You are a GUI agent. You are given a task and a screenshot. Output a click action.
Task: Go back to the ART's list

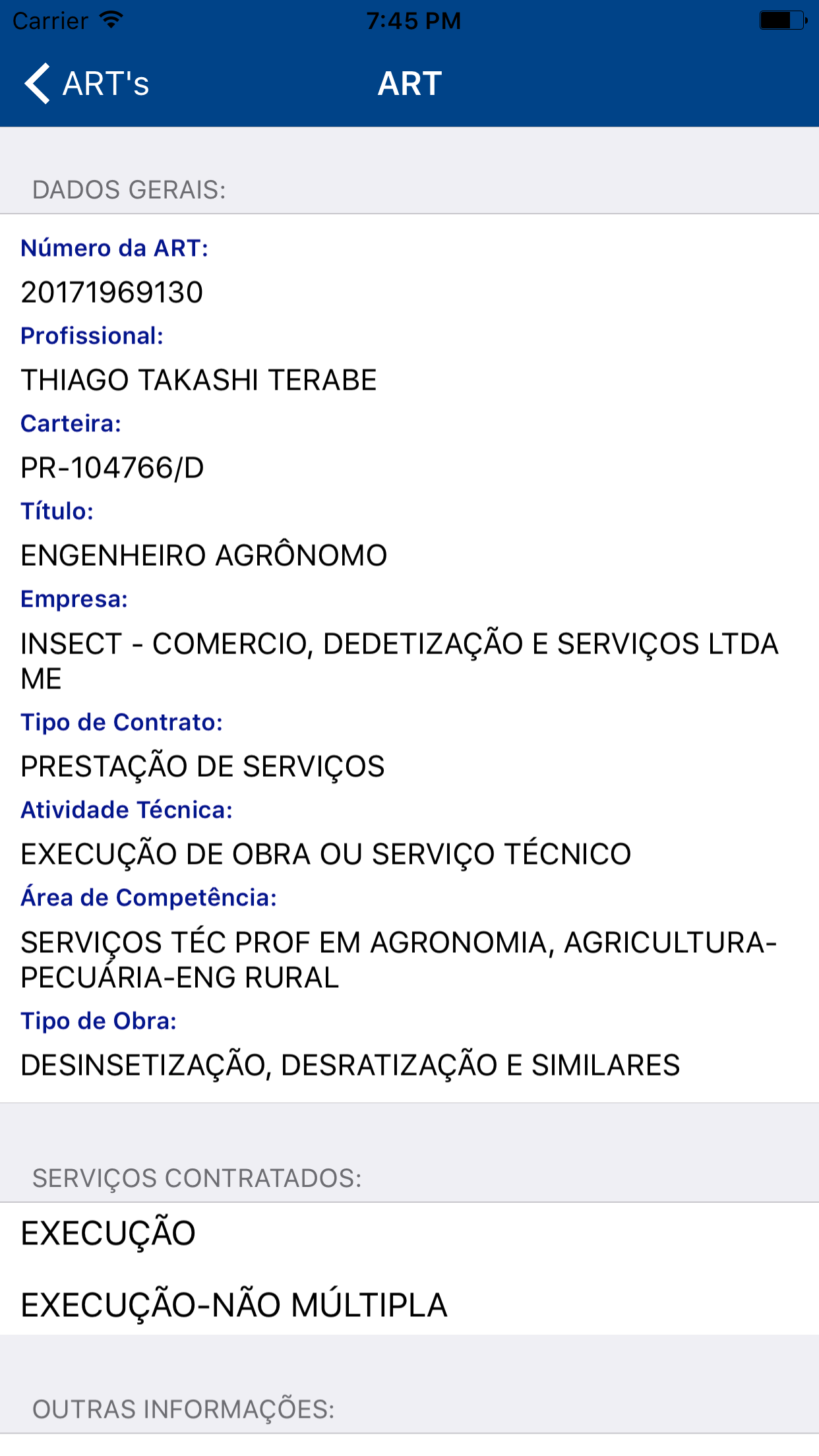click(x=86, y=84)
